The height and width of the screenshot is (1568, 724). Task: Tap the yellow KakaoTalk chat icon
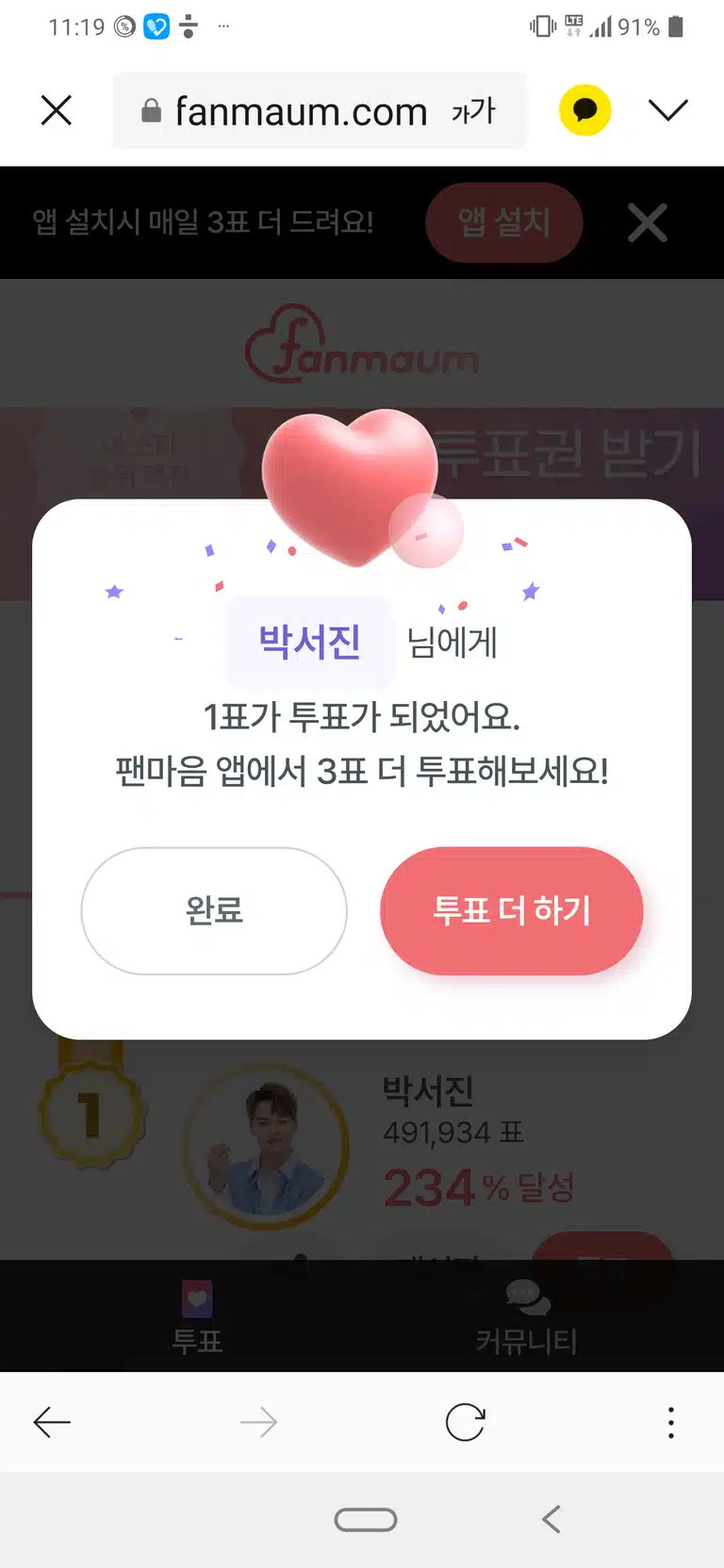pyautogui.click(x=584, y=110)
